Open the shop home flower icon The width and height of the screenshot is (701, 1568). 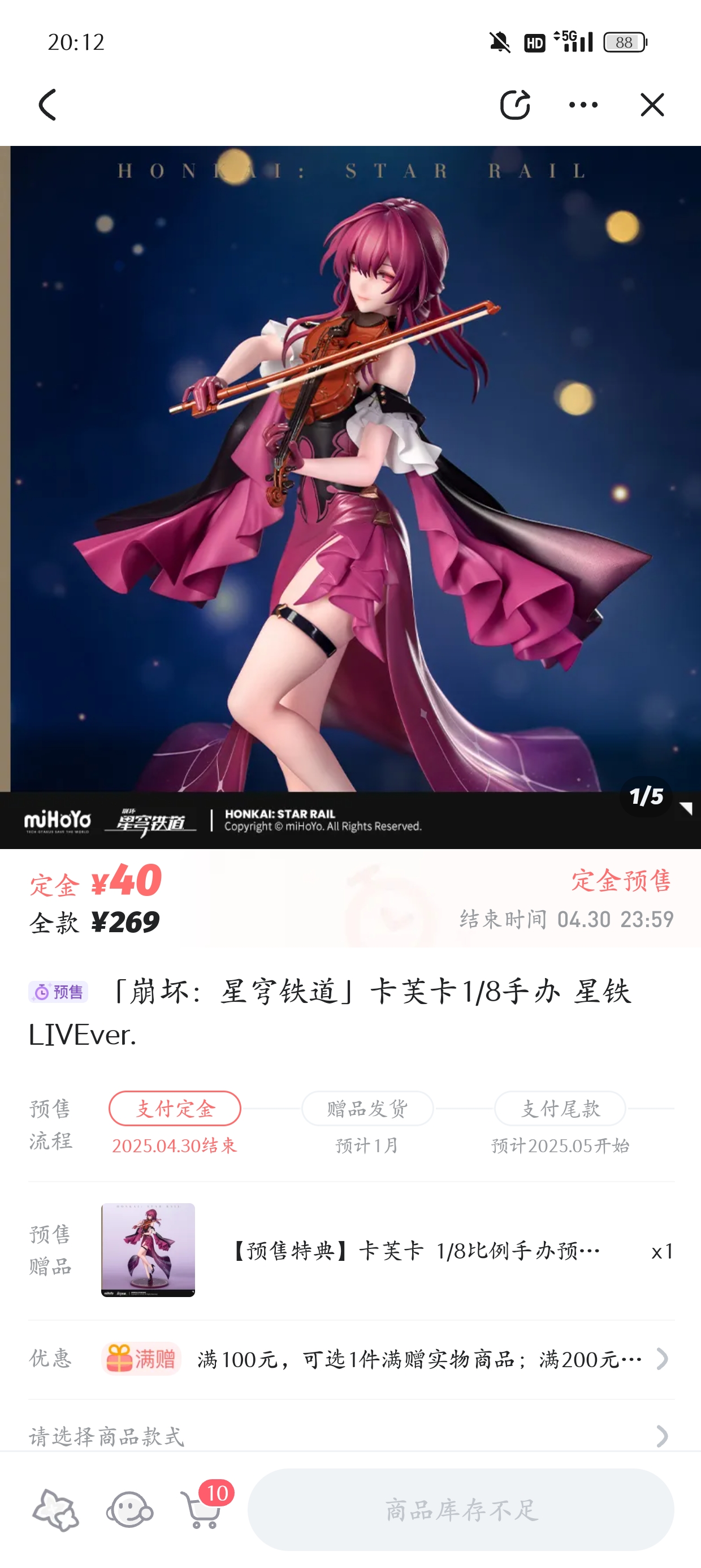tap(55, 1510)
